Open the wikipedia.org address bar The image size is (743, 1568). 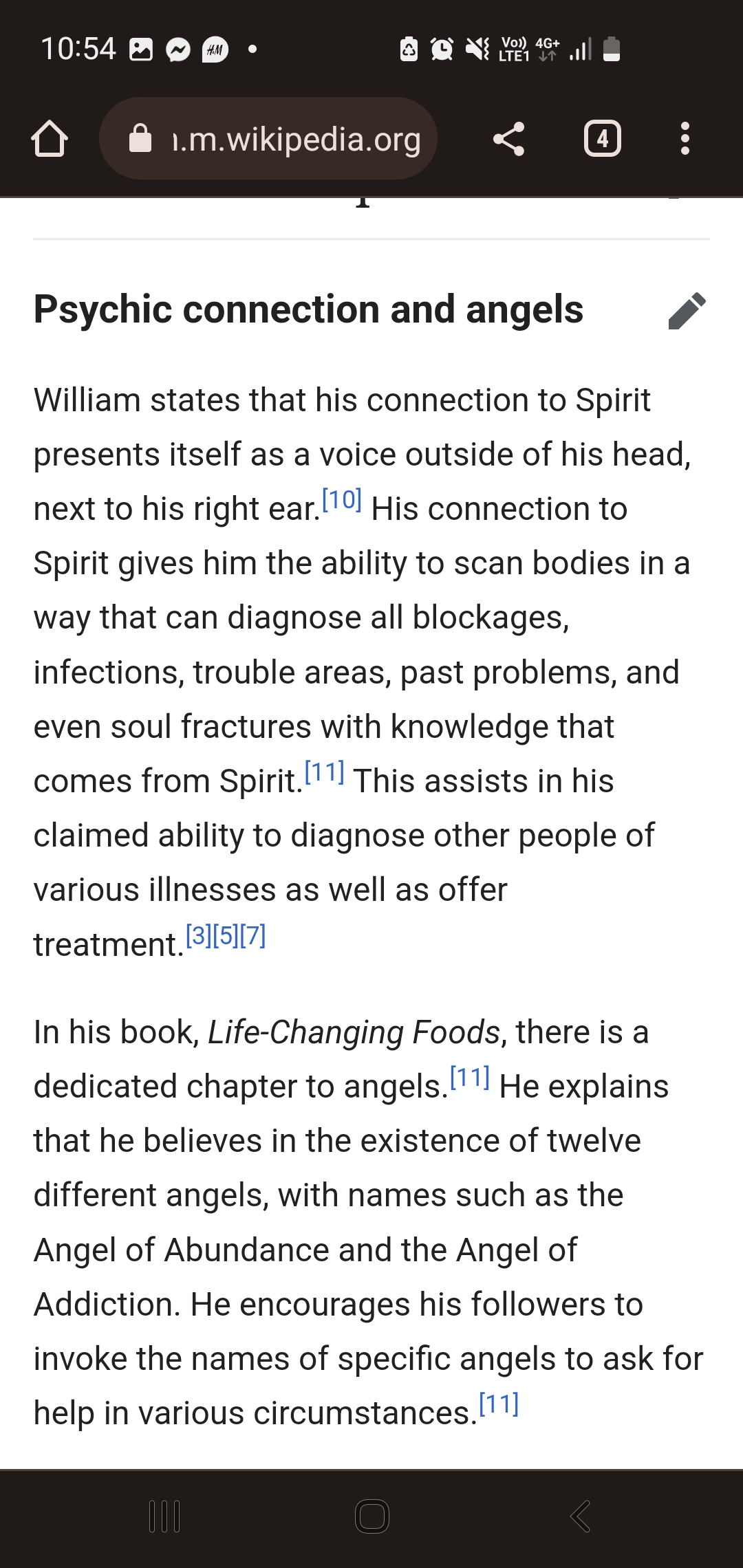(268, 139)
